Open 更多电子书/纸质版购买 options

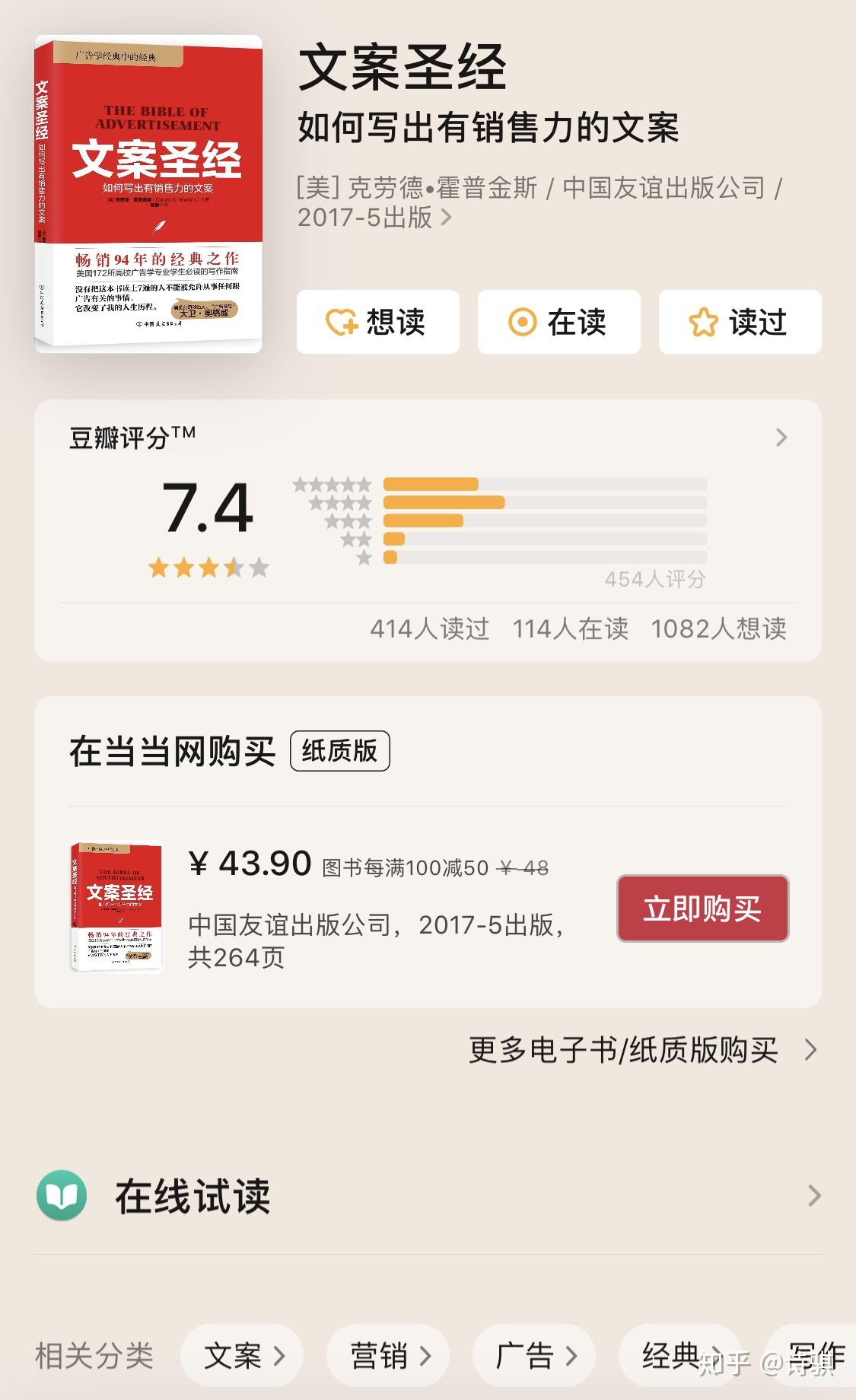coord(641,1050)
